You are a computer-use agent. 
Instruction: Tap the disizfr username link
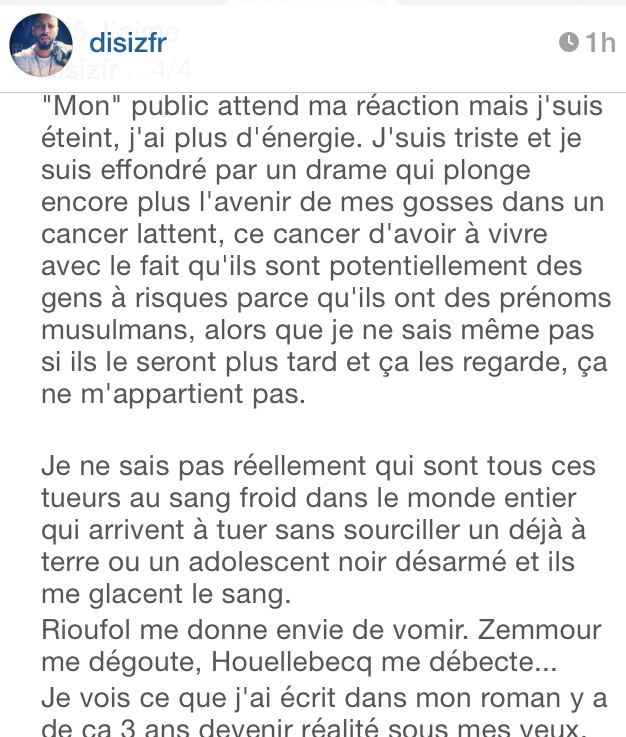[x=127, y=42]
